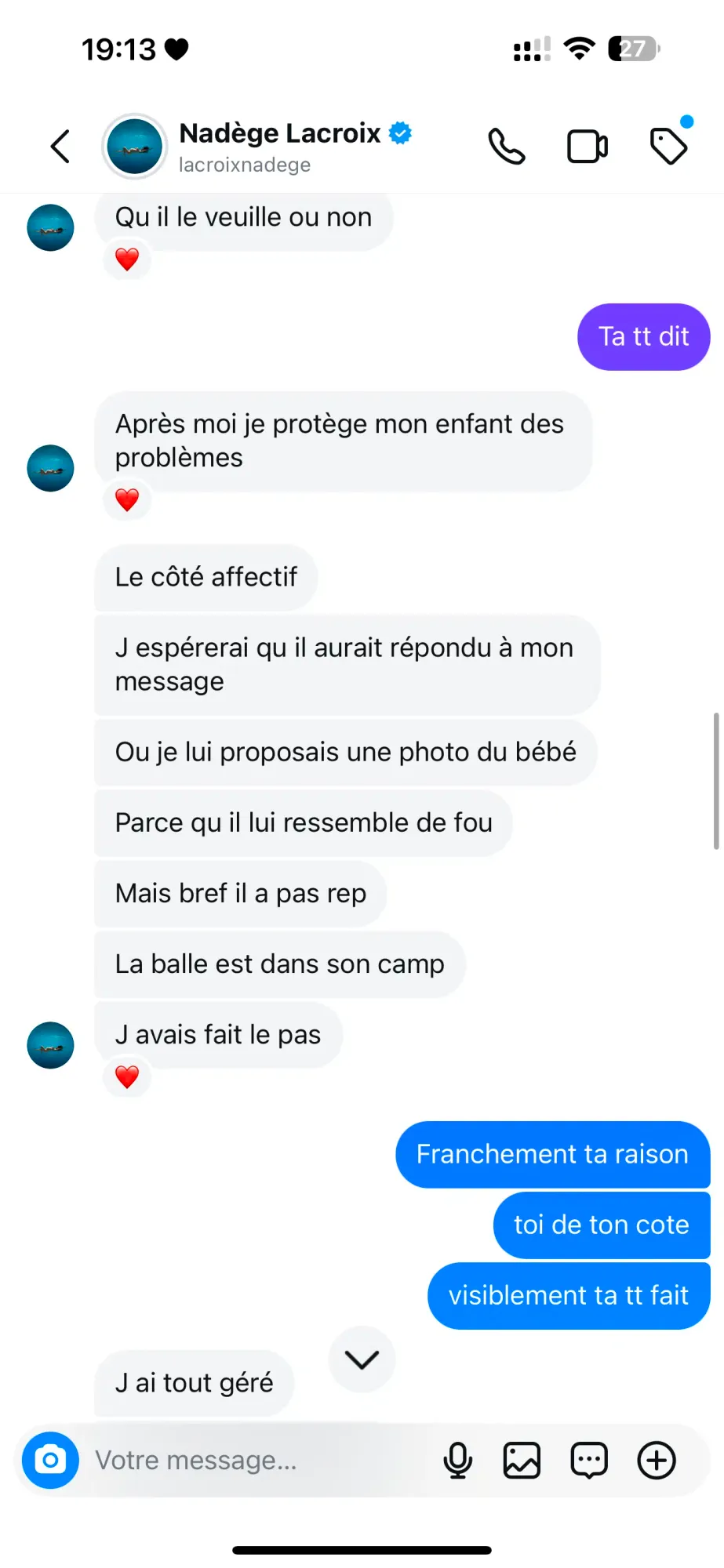Open the sticker picker
This screenshot has height=1568, width=724.
click(x=588, y=1460)
